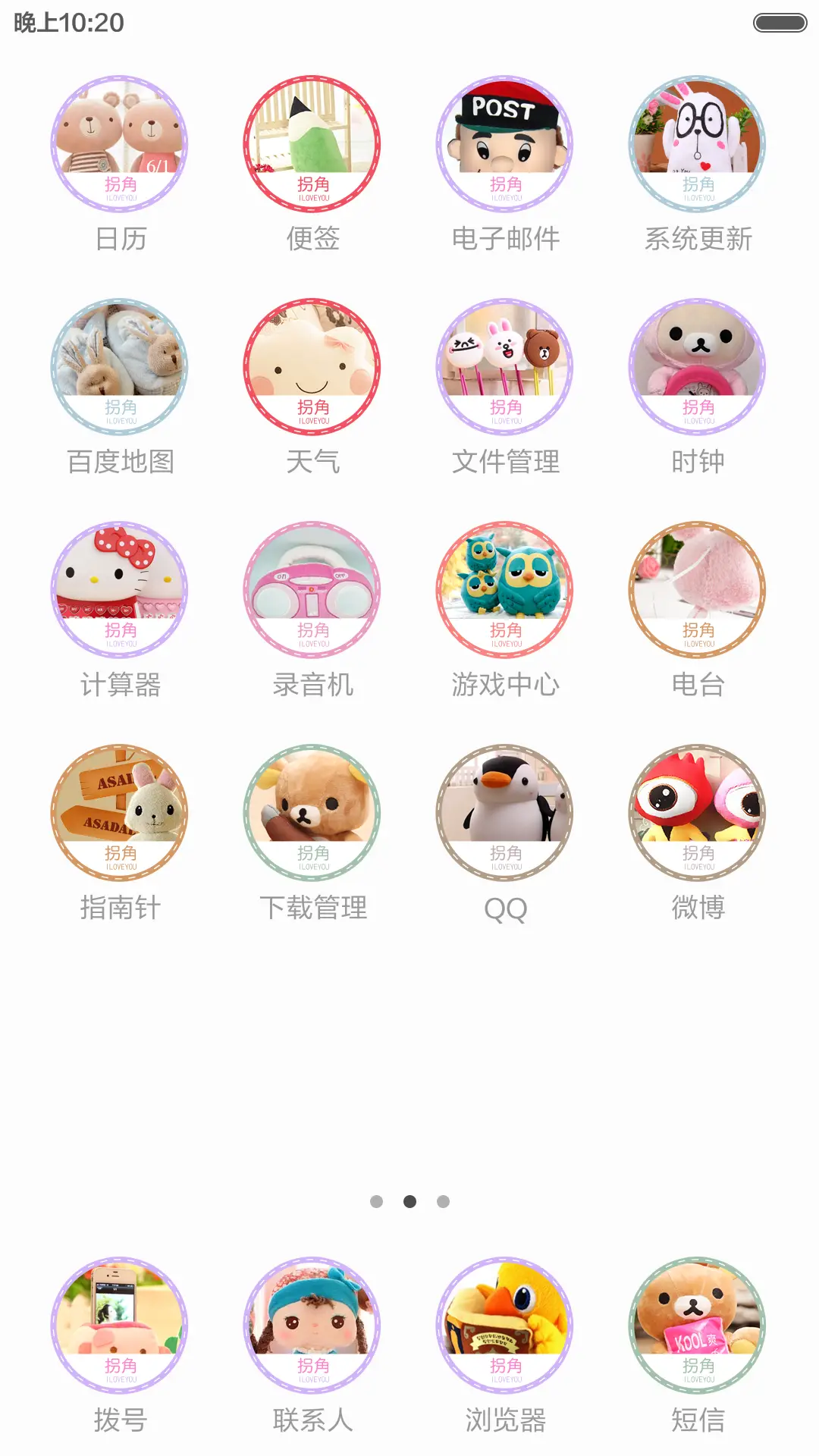819x1456 pixels.
Task: Launch the 时钟 clock app
Action: click(698, 367)
